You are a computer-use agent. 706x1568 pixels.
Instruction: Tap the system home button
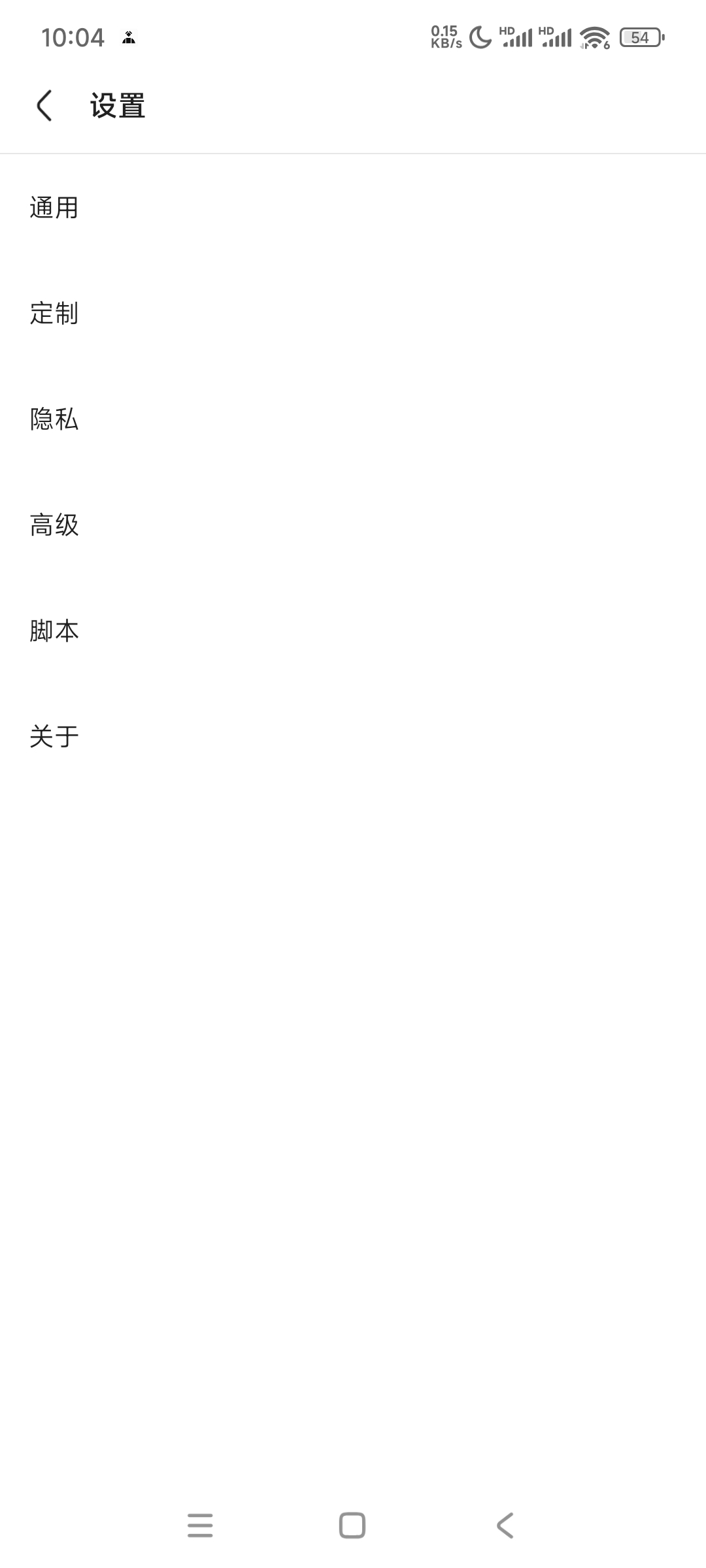point(352,1526)
